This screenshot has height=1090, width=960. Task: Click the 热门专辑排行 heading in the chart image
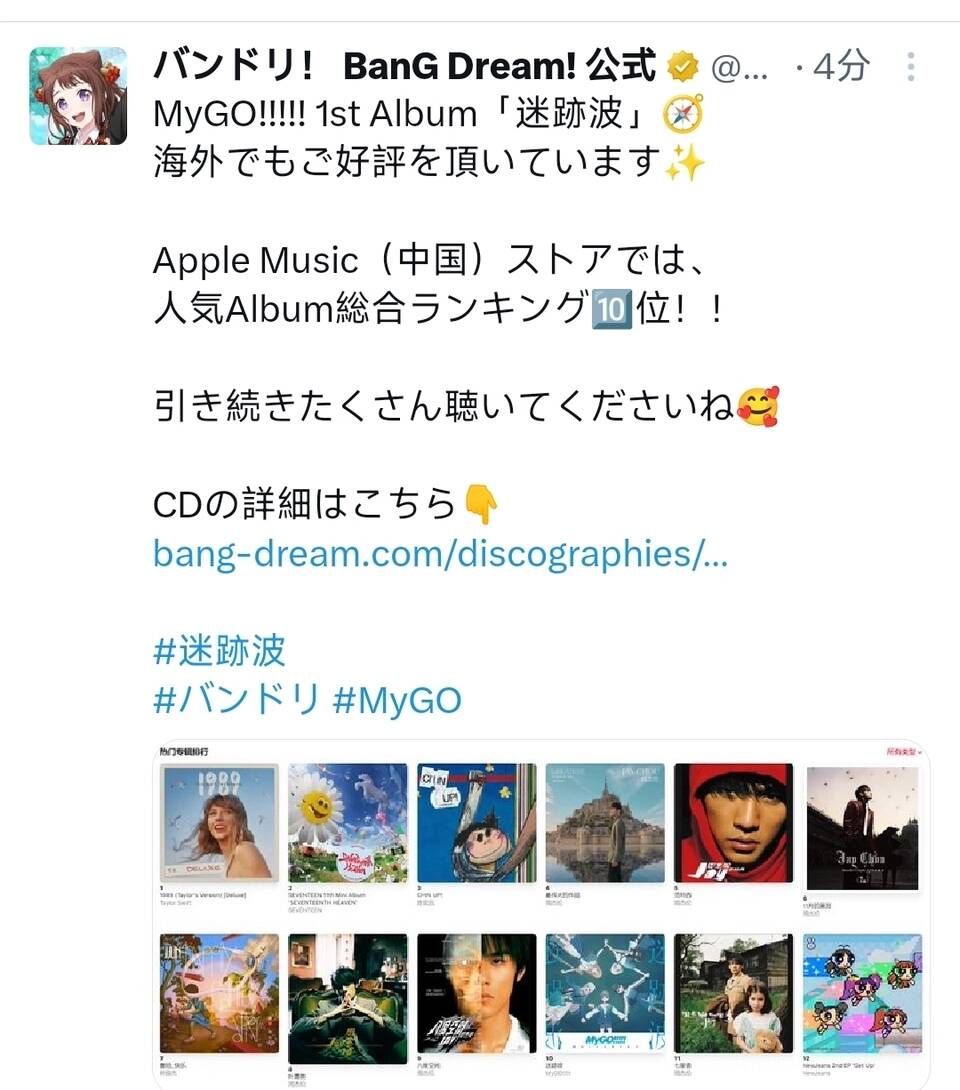tap(185, 750)
